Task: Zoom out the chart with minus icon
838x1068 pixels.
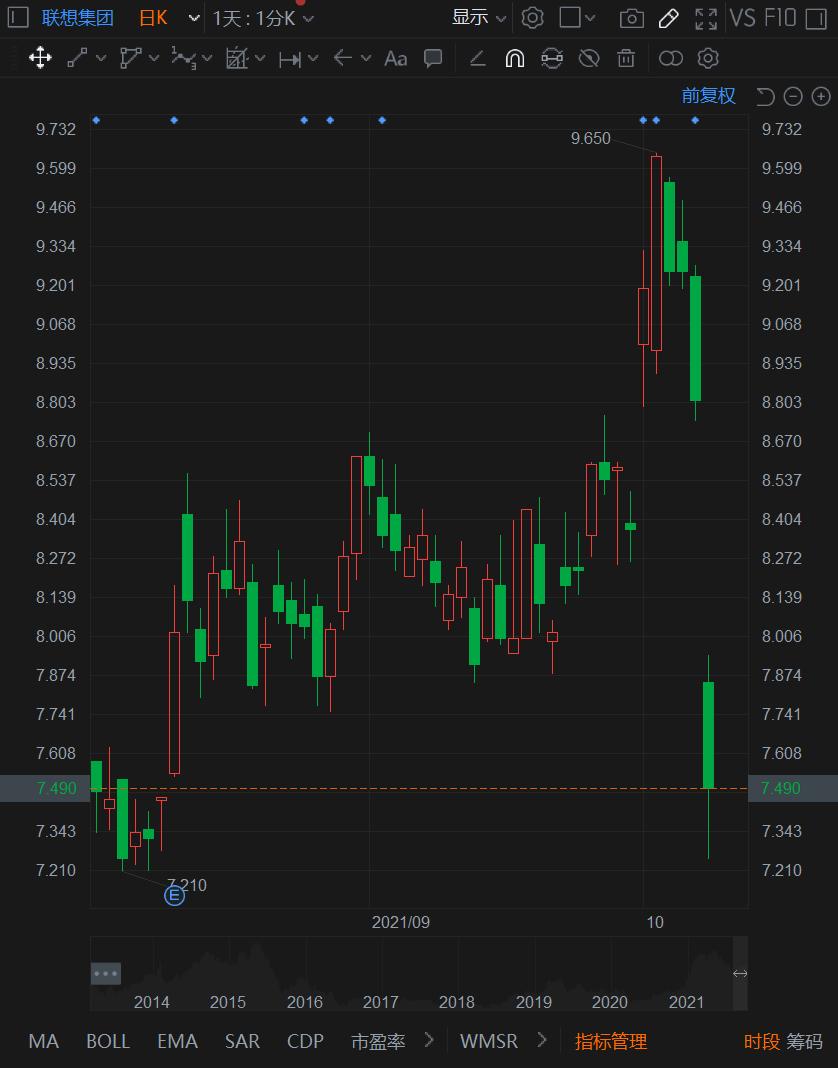Action: 793,96
